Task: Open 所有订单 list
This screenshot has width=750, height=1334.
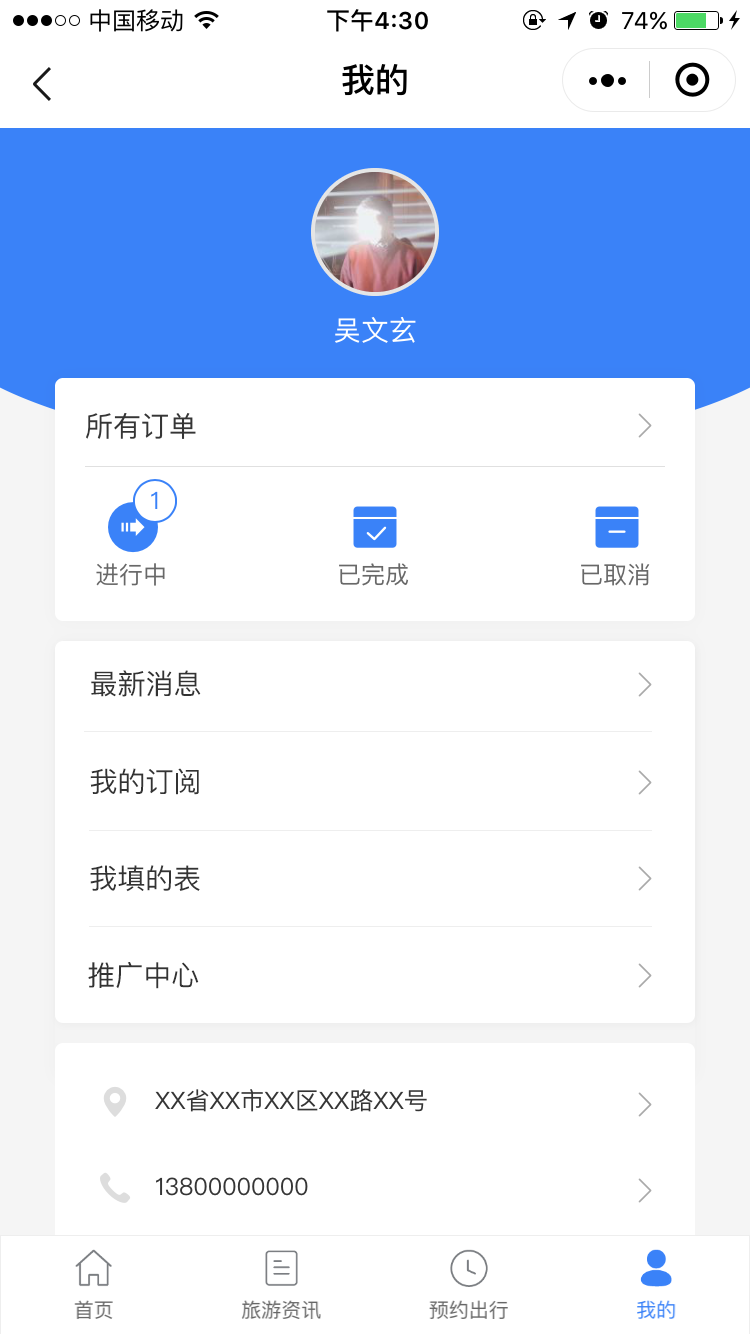Action: coord(374,427)
